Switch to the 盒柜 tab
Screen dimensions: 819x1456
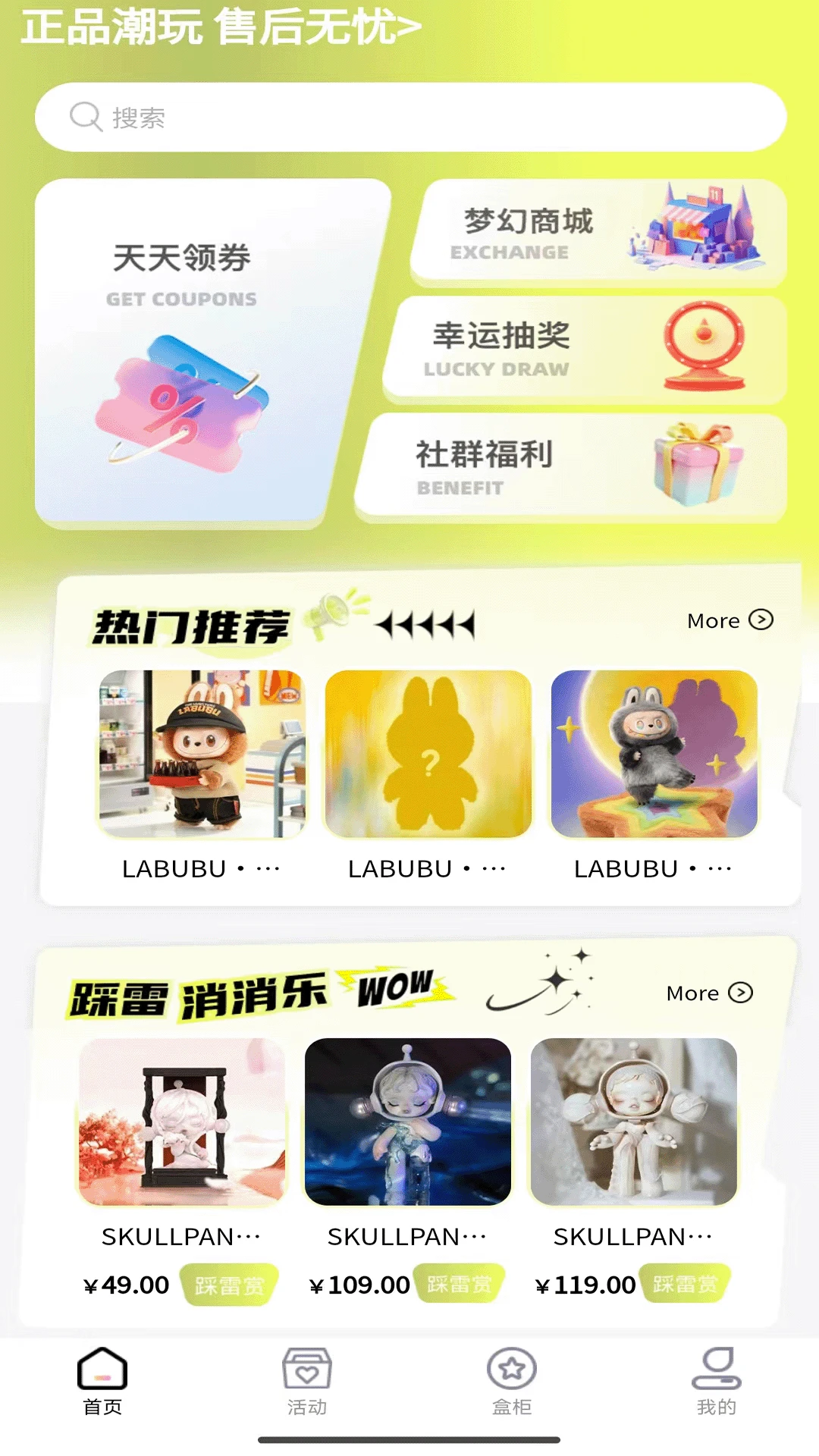coord(512,1382)
